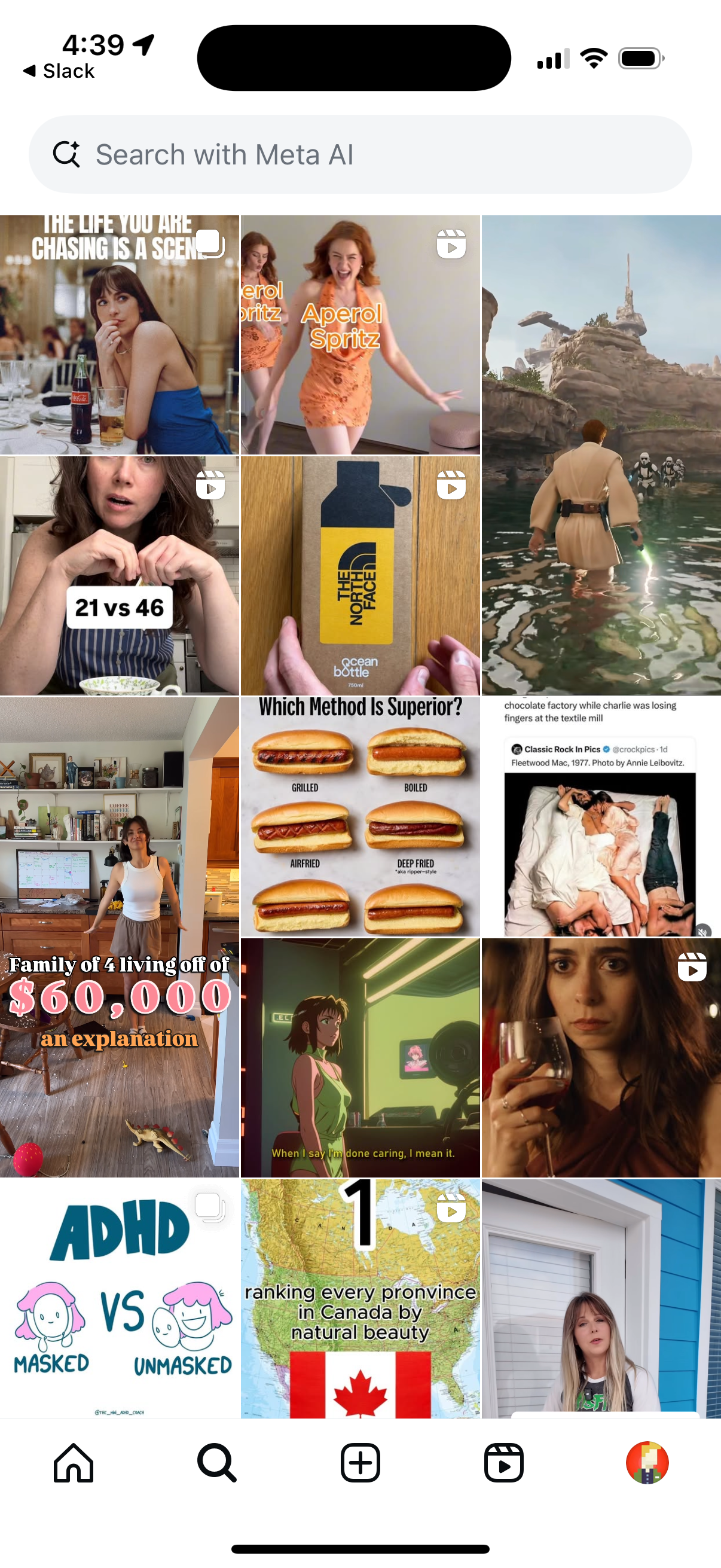Open your profile tab
The image size is (721, 1568).
(647, 1463)
